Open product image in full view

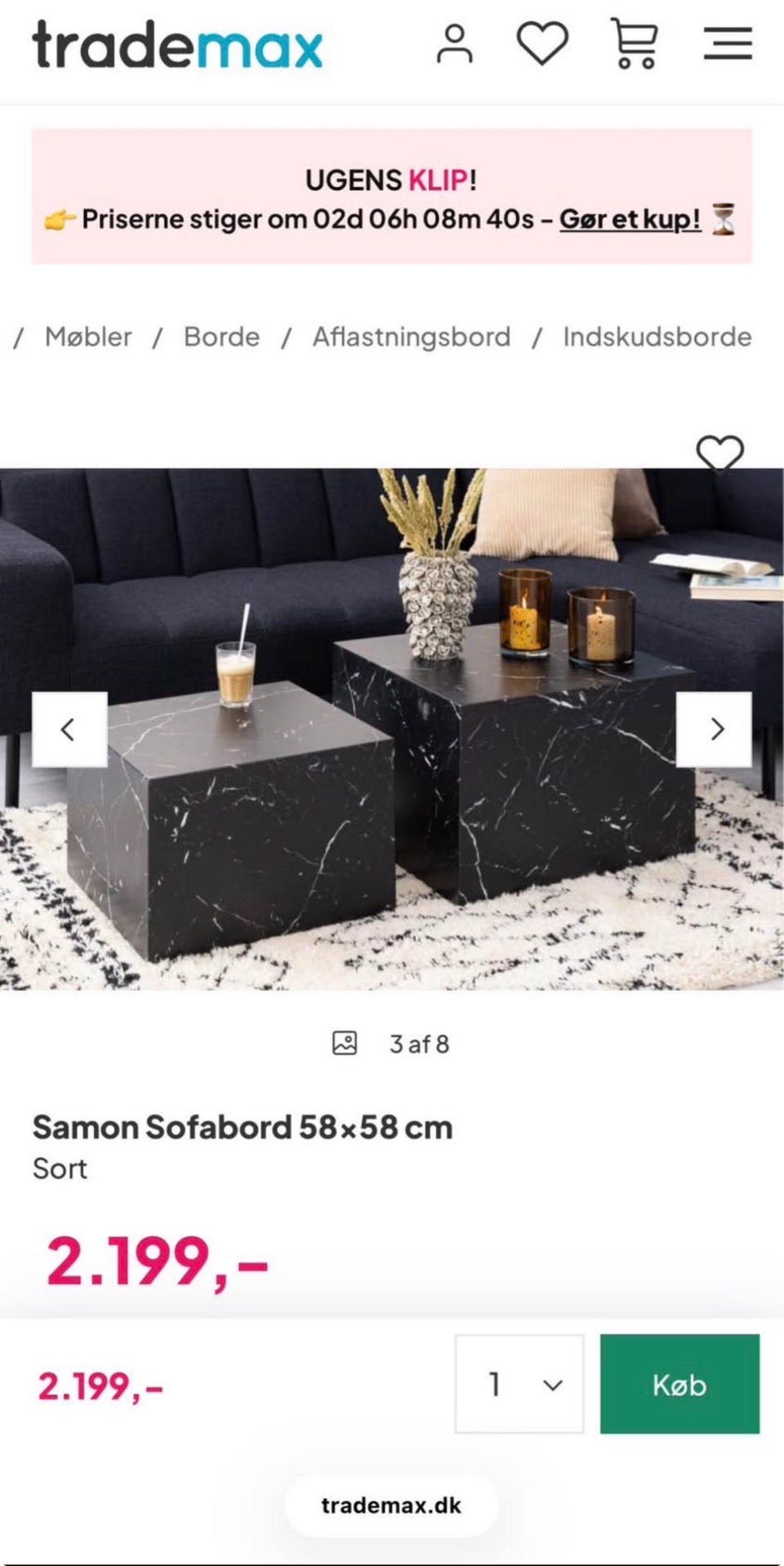[392, 729]
